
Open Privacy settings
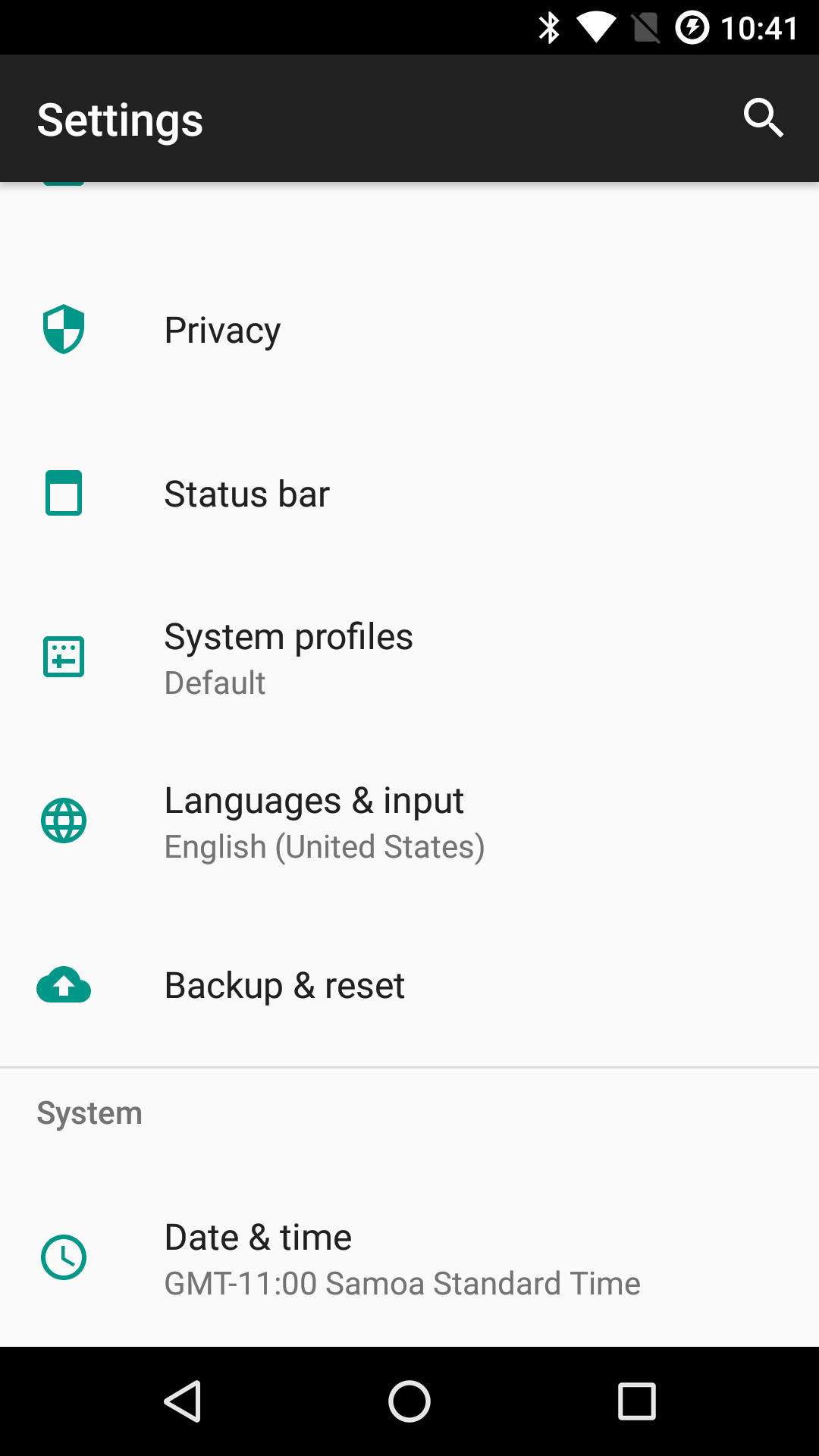409,330
